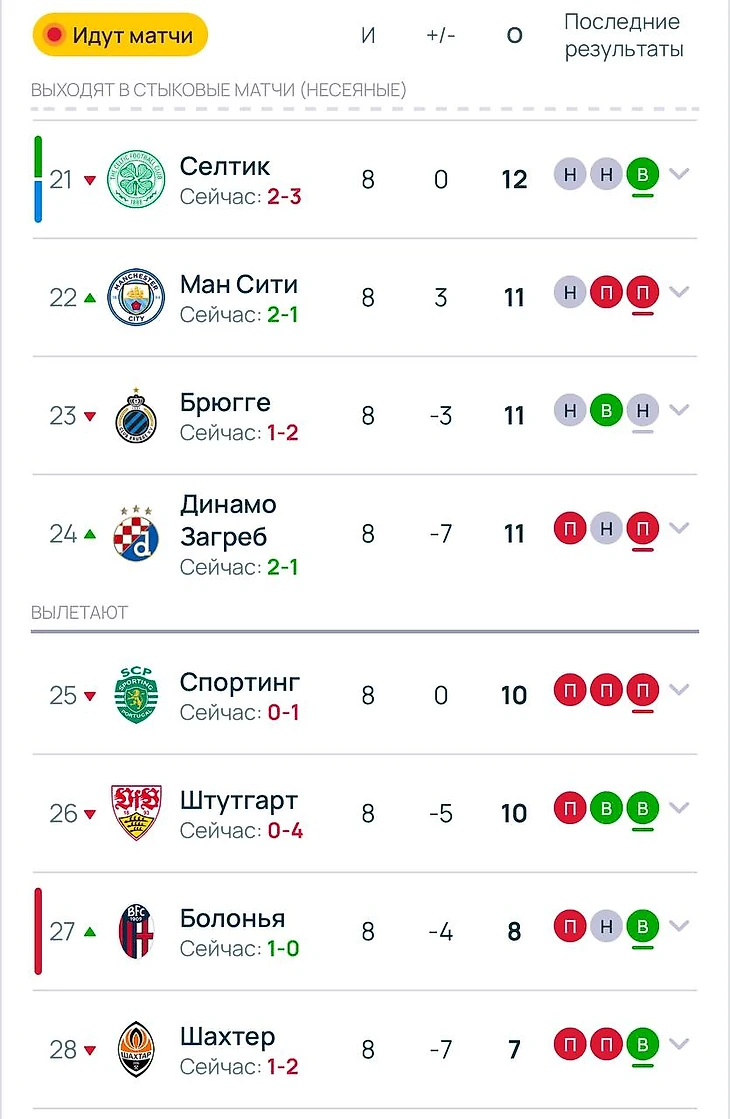This screenshot has height=1119, width=730.
Task: Tap the "Идут матчи" live matches chip
Action: 120,35
